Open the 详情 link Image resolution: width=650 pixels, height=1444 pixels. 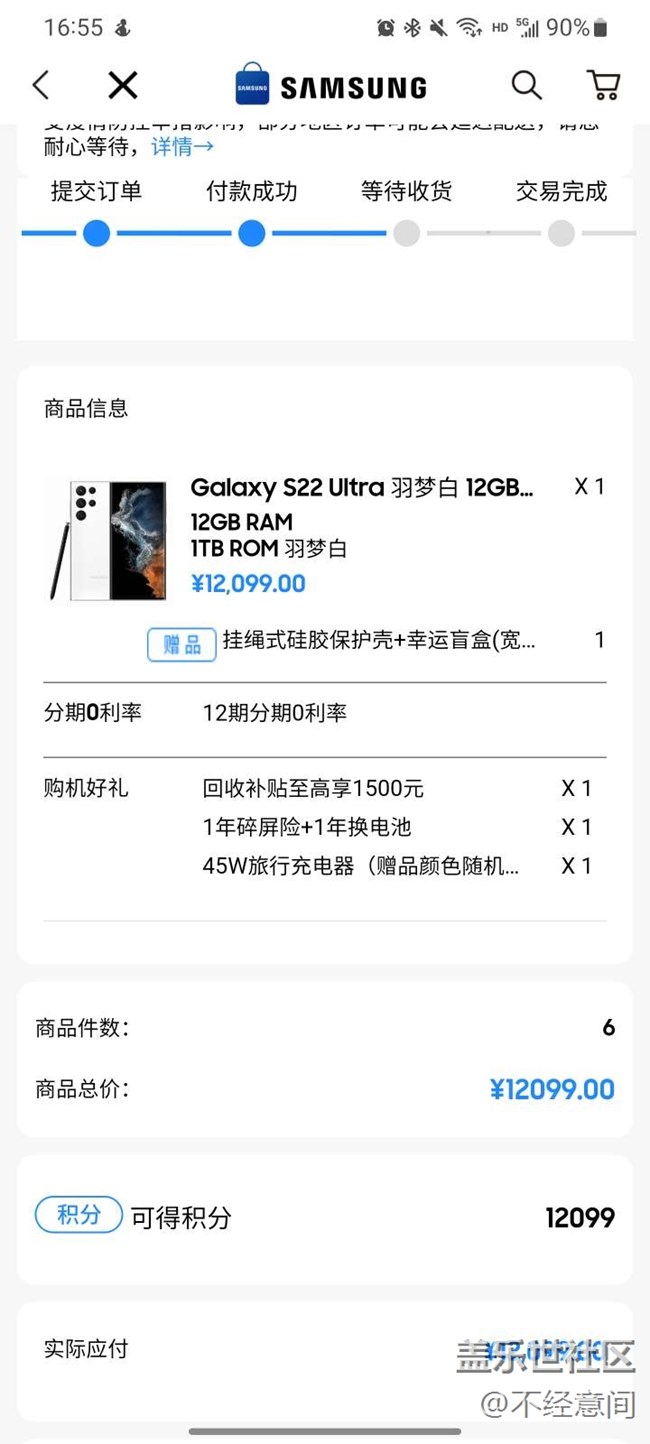coord(182,147)
